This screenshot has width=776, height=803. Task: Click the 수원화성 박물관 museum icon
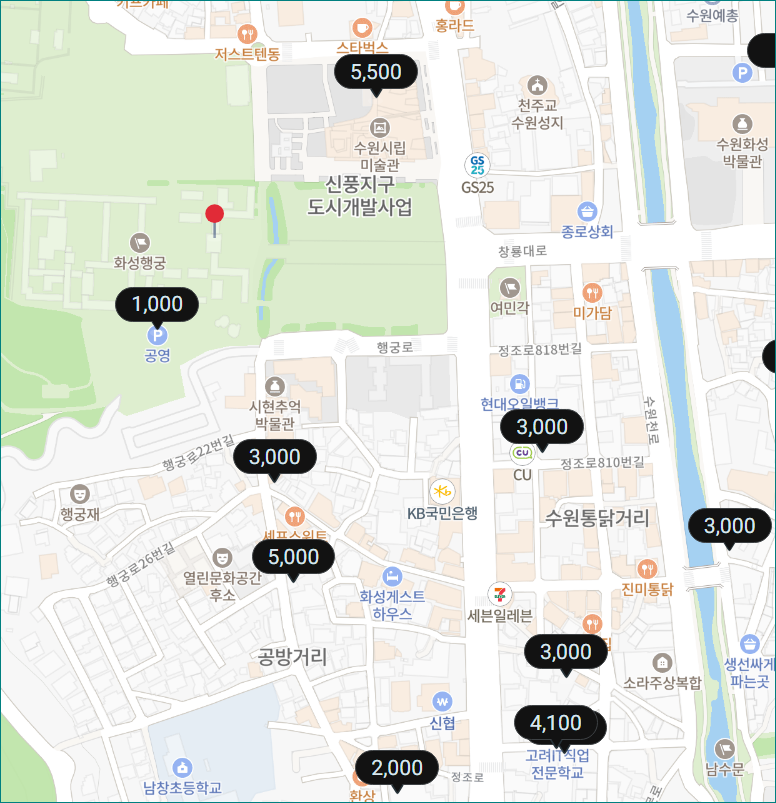[740, 126]
